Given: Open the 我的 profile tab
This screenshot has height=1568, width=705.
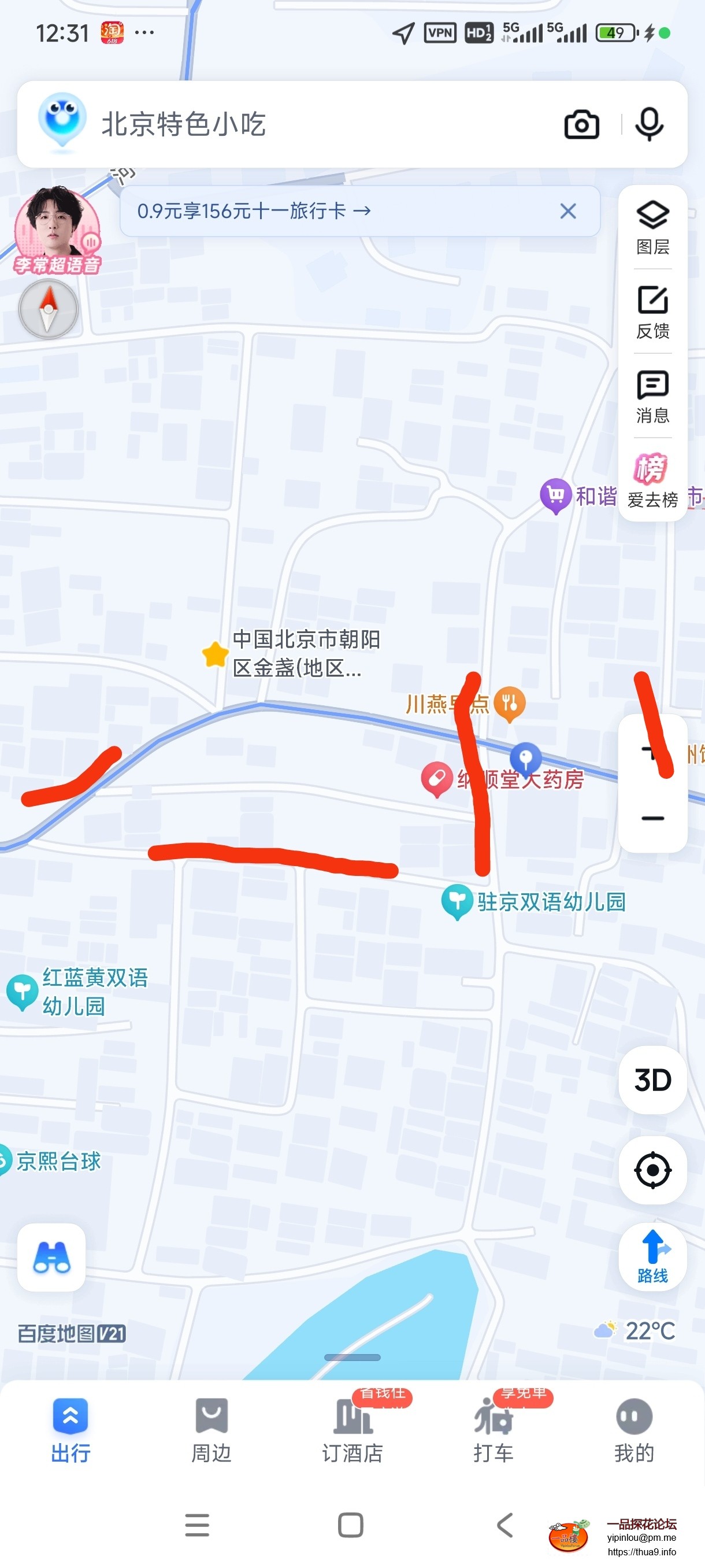Looking at the screenshot, I should pyautogui.click(x=634, y=1430).
